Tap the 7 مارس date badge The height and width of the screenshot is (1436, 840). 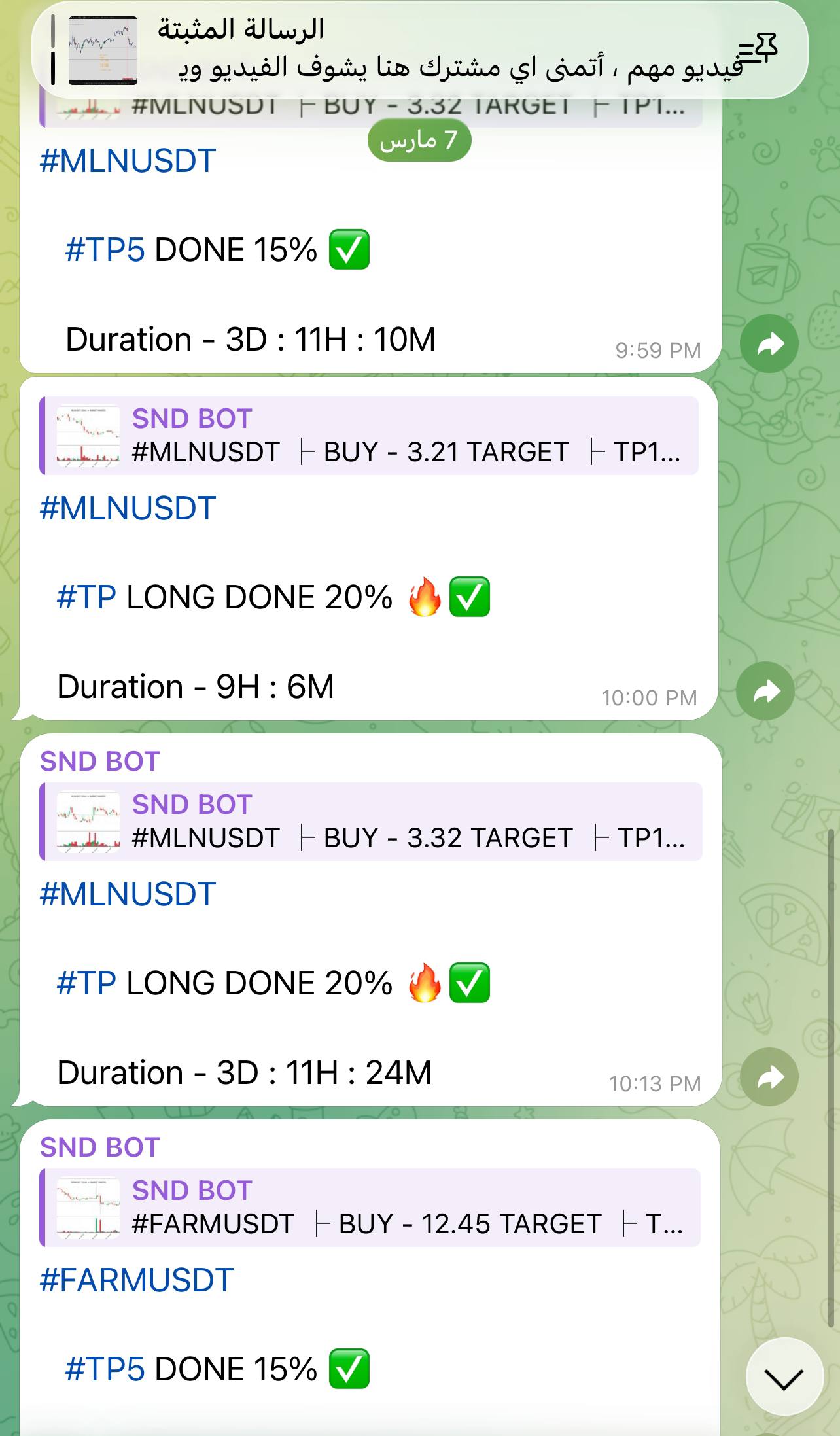(419, 140)
